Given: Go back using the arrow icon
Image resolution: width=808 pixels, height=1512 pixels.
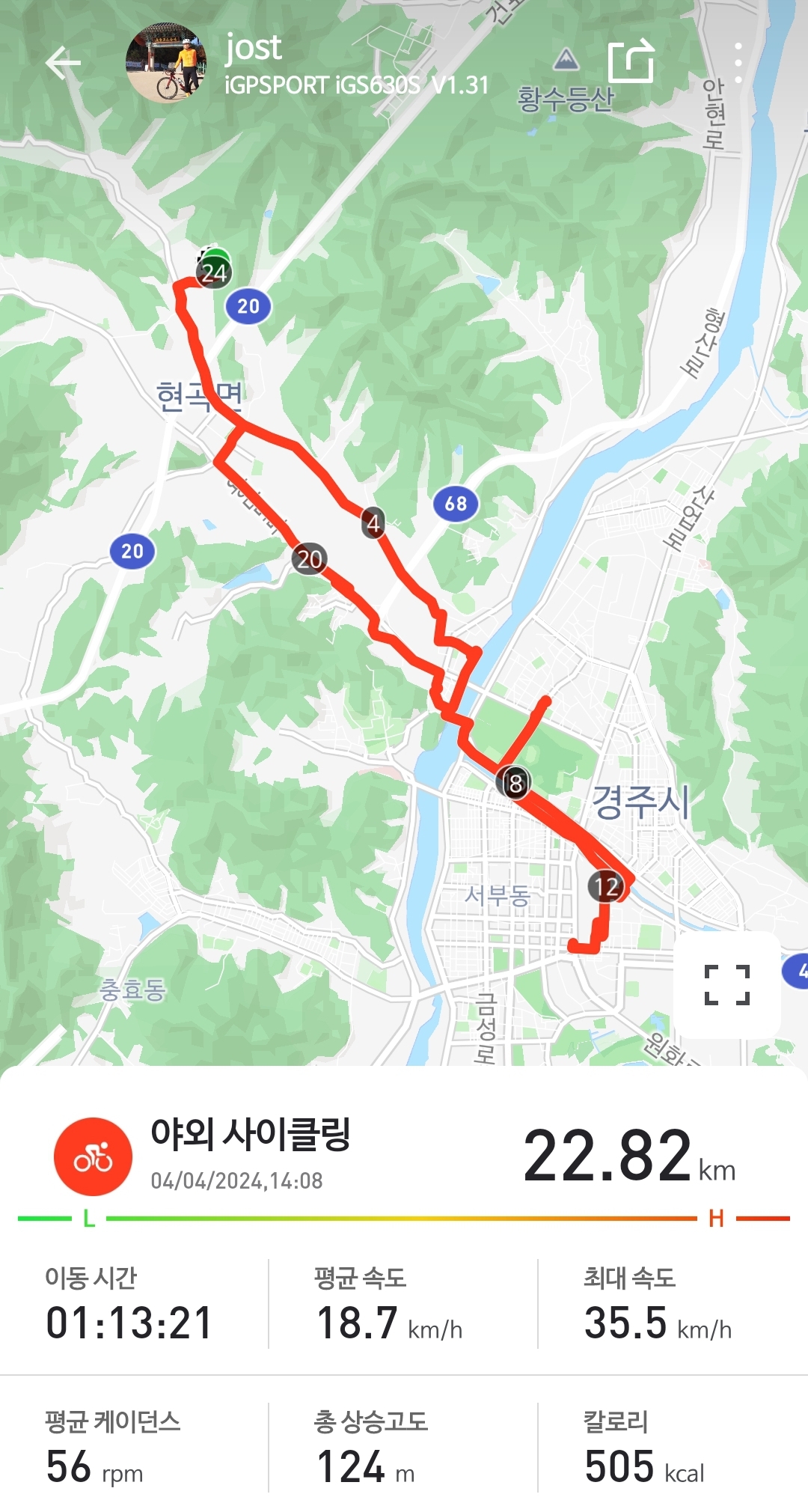Looking at the screenshot, I should click(x=63, y=63).
